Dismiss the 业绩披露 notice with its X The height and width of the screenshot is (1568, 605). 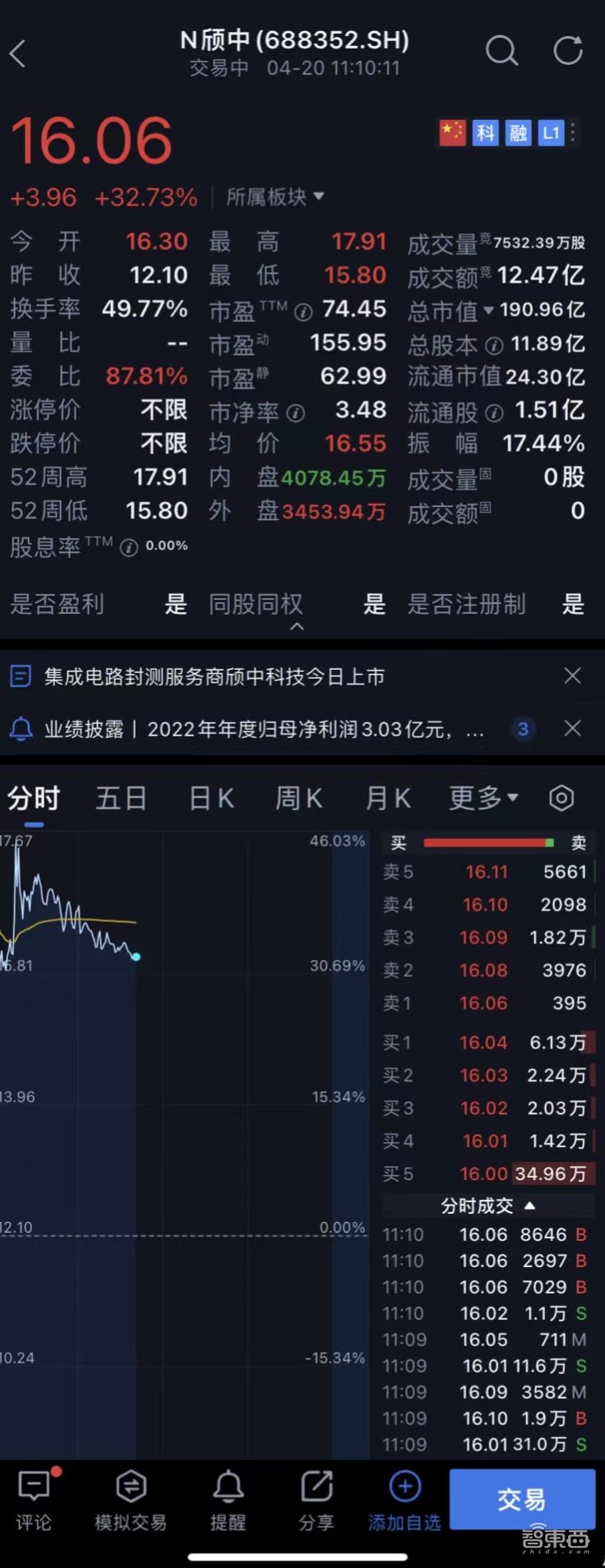point(572,728)
